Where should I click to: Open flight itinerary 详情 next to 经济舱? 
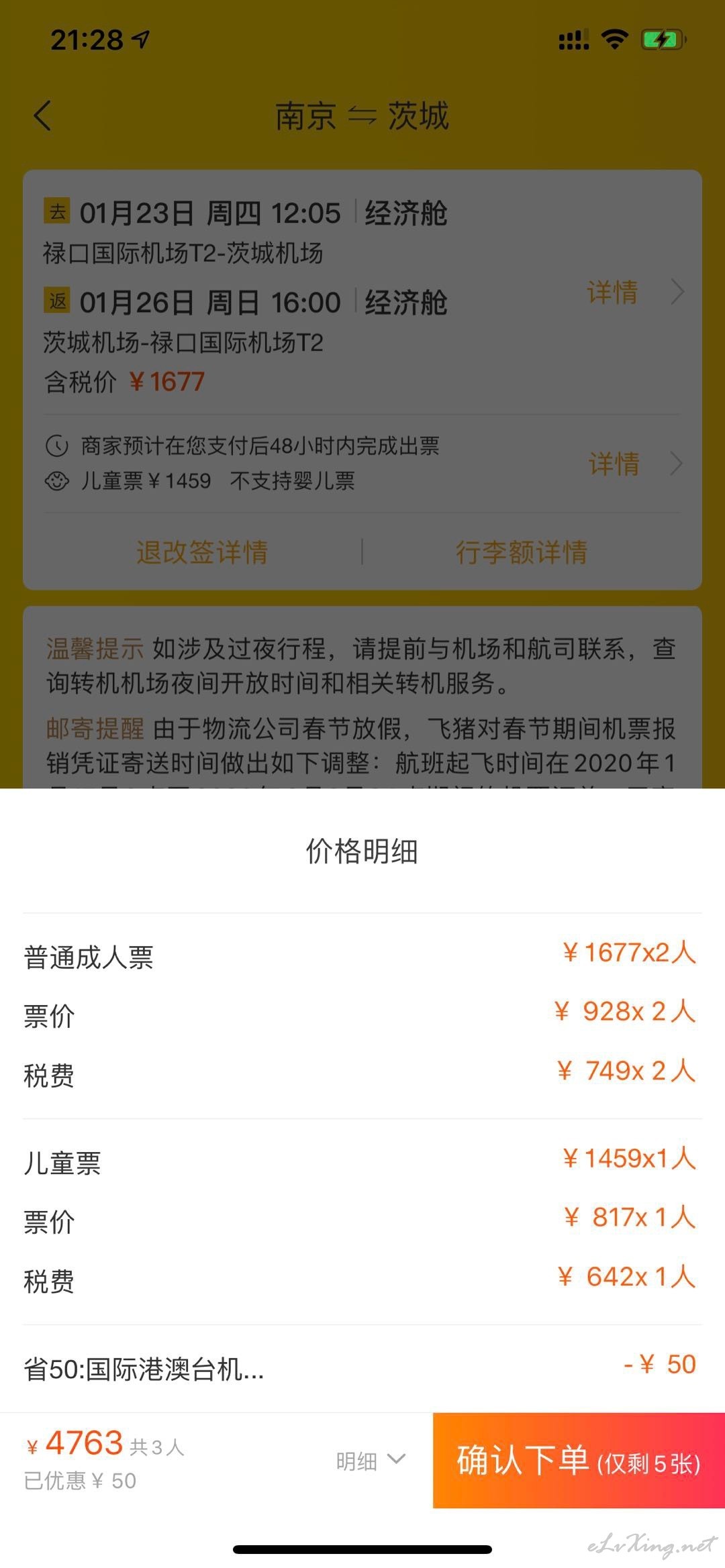click(x=634, y=293)
